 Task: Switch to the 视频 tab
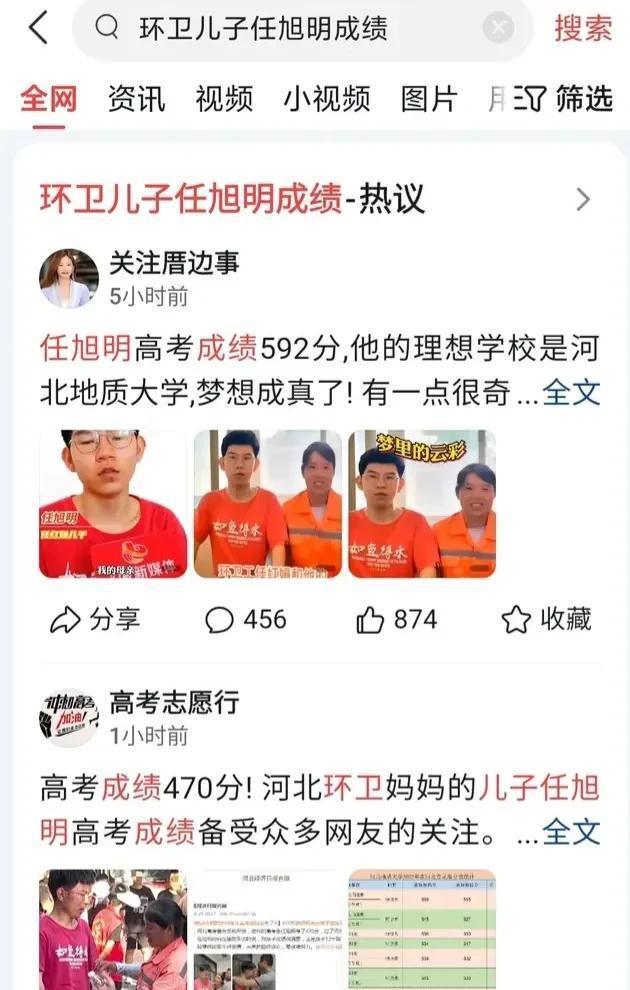(224, 98)
